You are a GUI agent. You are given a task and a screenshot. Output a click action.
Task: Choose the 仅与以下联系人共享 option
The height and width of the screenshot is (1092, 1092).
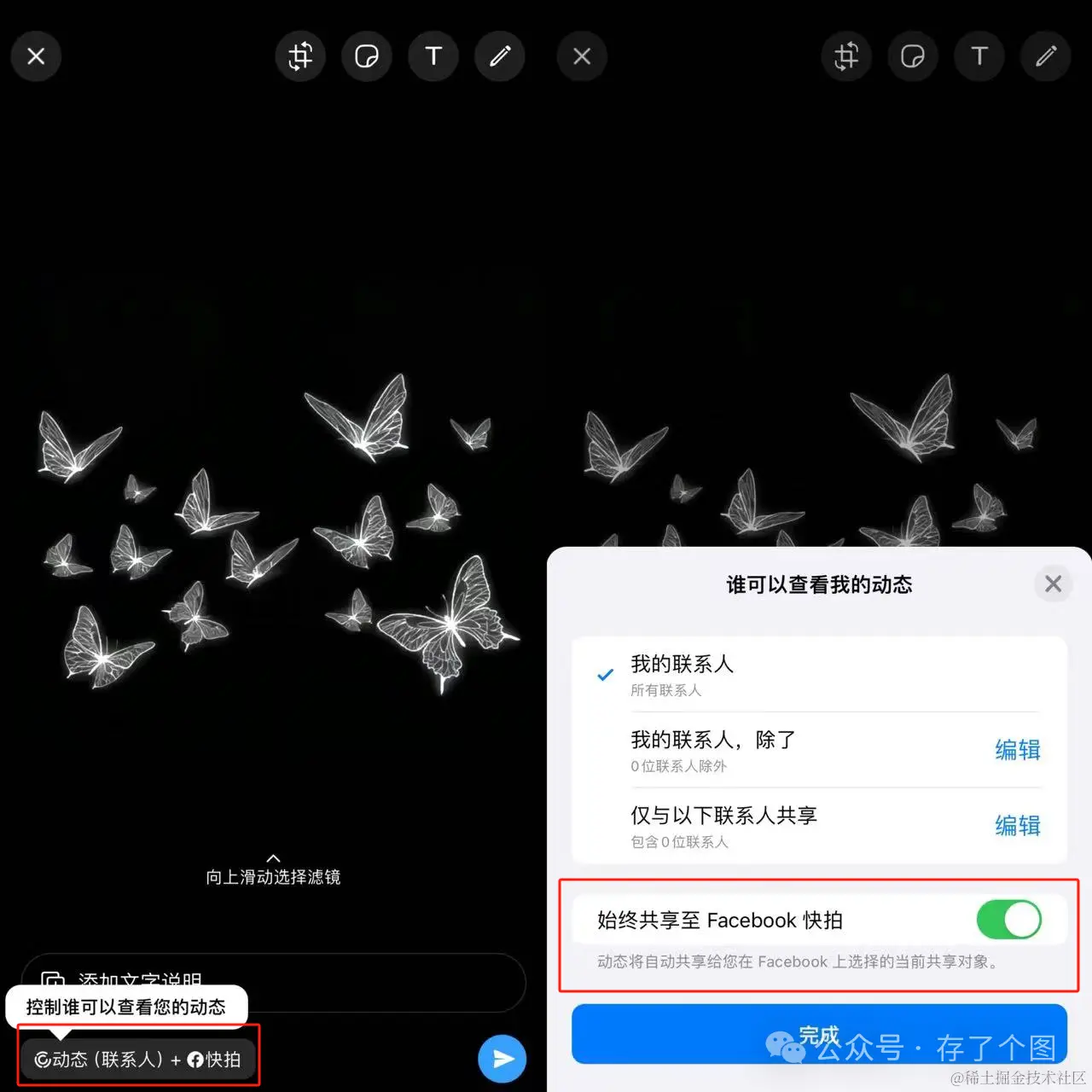725,825
